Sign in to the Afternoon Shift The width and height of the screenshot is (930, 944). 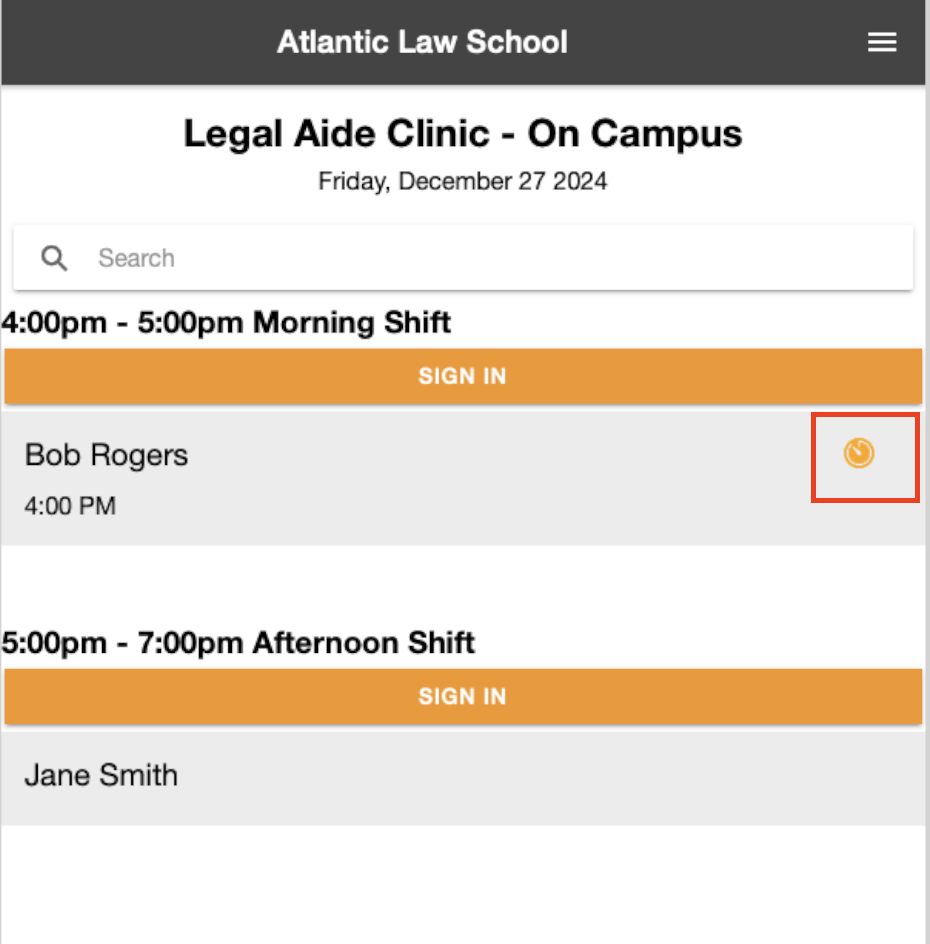462,696
